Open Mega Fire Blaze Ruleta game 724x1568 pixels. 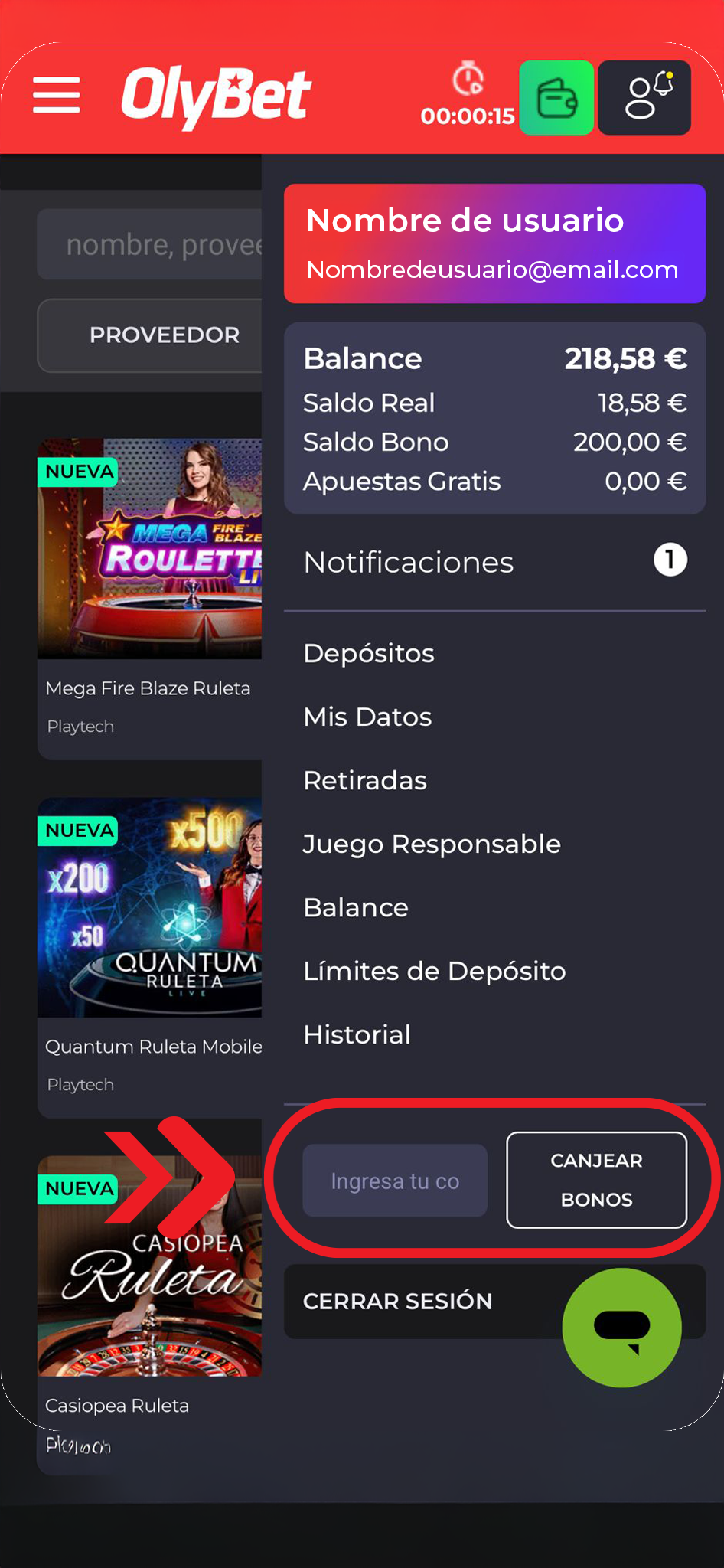pyautogui.click(x=150, y=549)
